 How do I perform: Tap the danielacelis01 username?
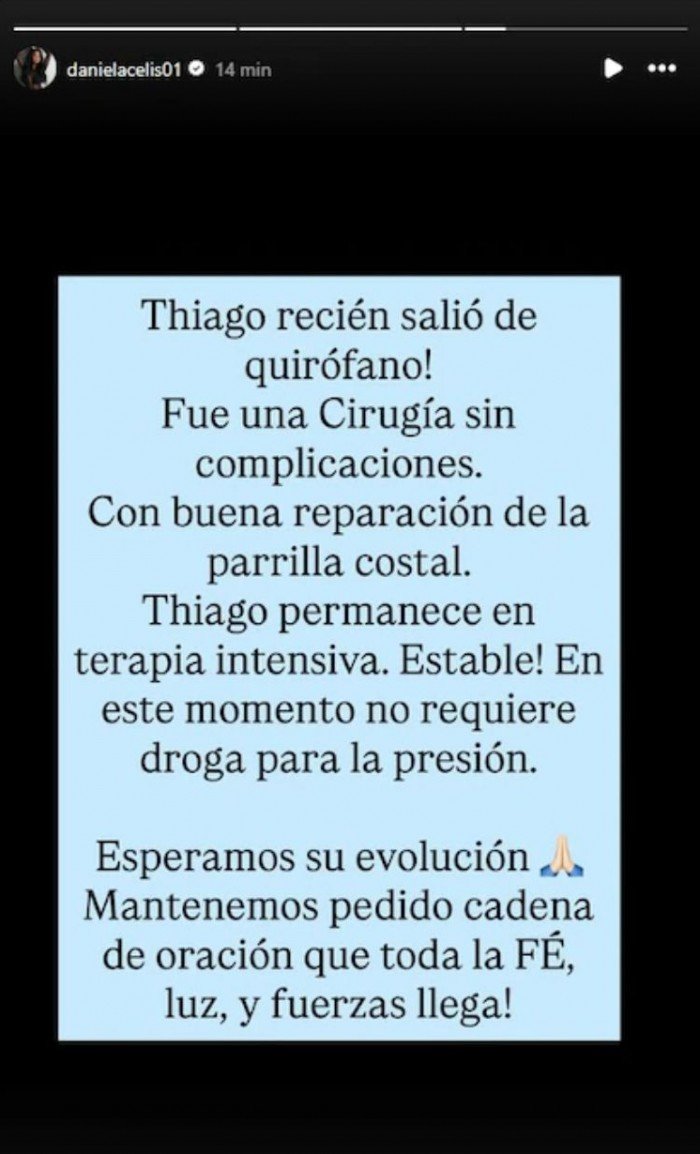tap(123, 69)
